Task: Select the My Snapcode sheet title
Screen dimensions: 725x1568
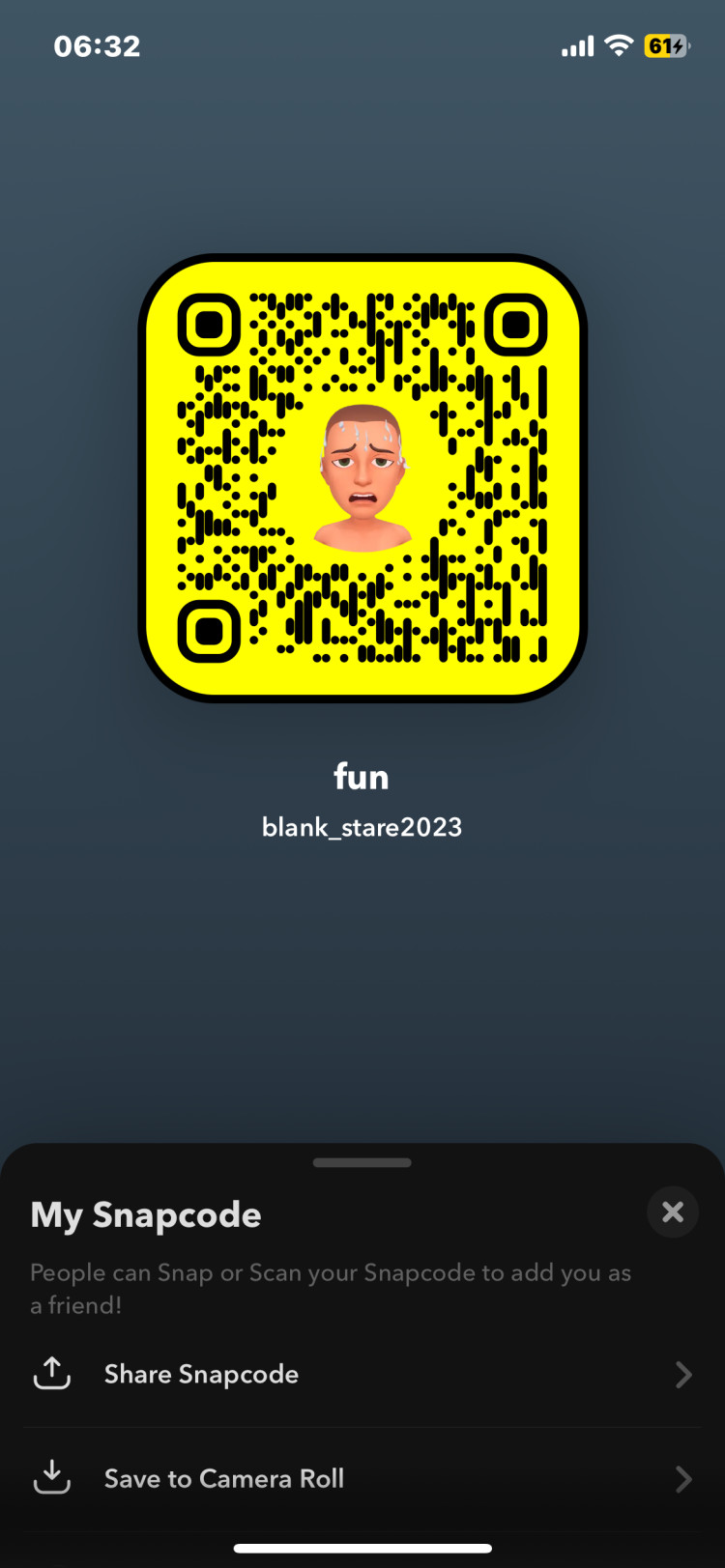Action: 145,1214
